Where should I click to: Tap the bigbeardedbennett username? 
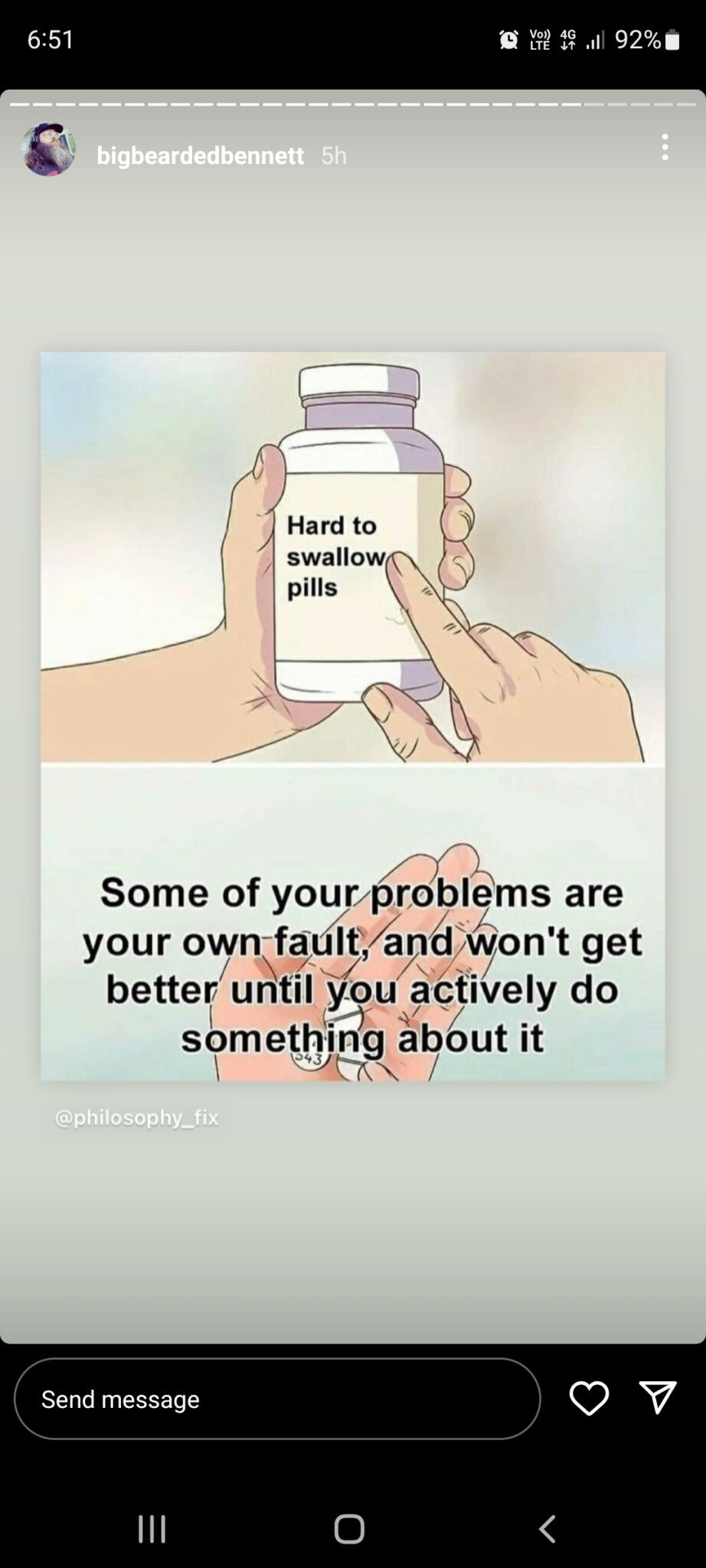click(x=201, y=155)
